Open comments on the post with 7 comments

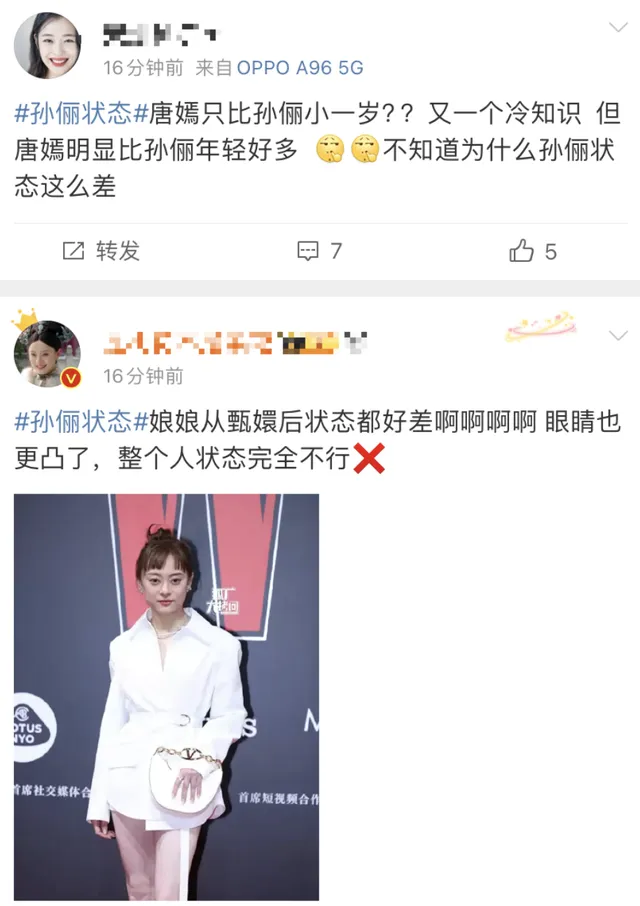[320, 251]
